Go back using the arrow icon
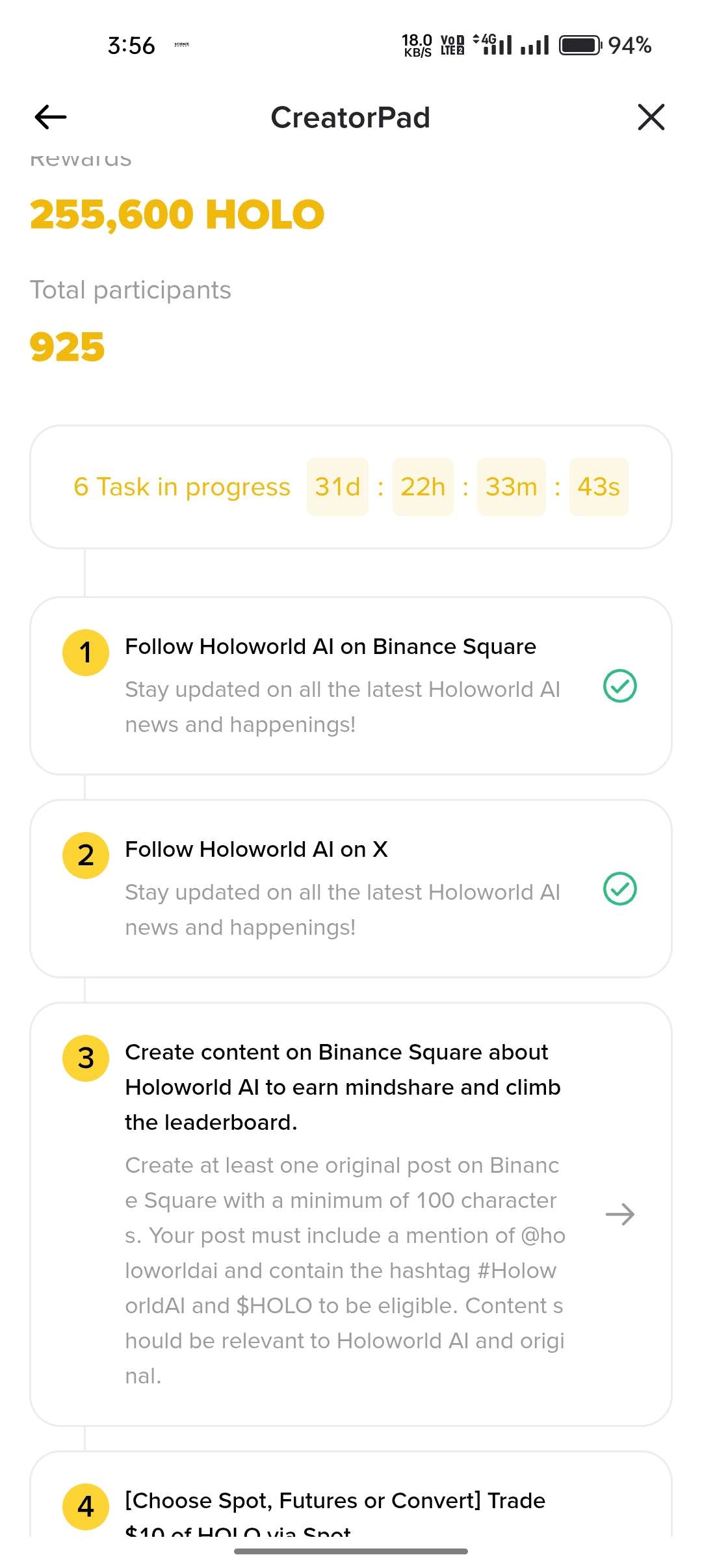Viewport: 702px width, 1568px height. 51,117
